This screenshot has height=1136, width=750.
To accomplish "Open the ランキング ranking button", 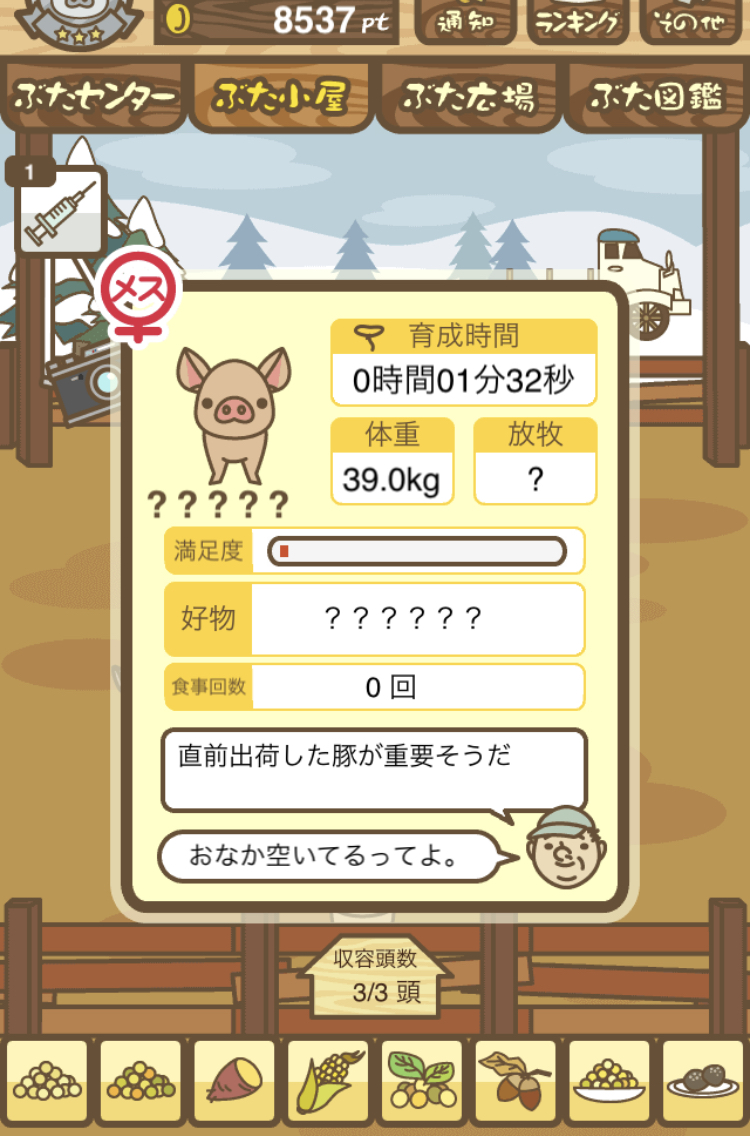I will point(577,22).
